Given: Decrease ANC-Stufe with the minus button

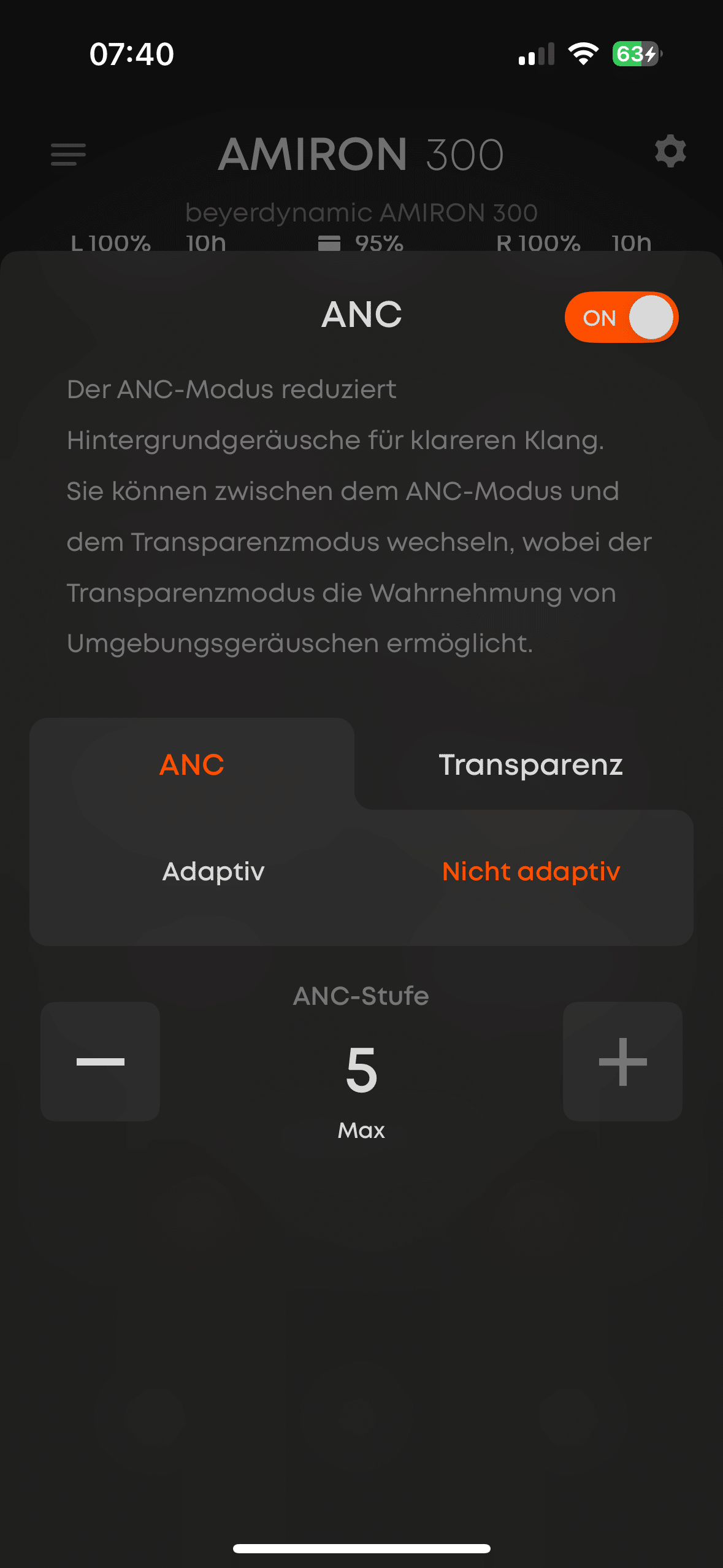Looking at the screenshot, I should pos(101,1061).
